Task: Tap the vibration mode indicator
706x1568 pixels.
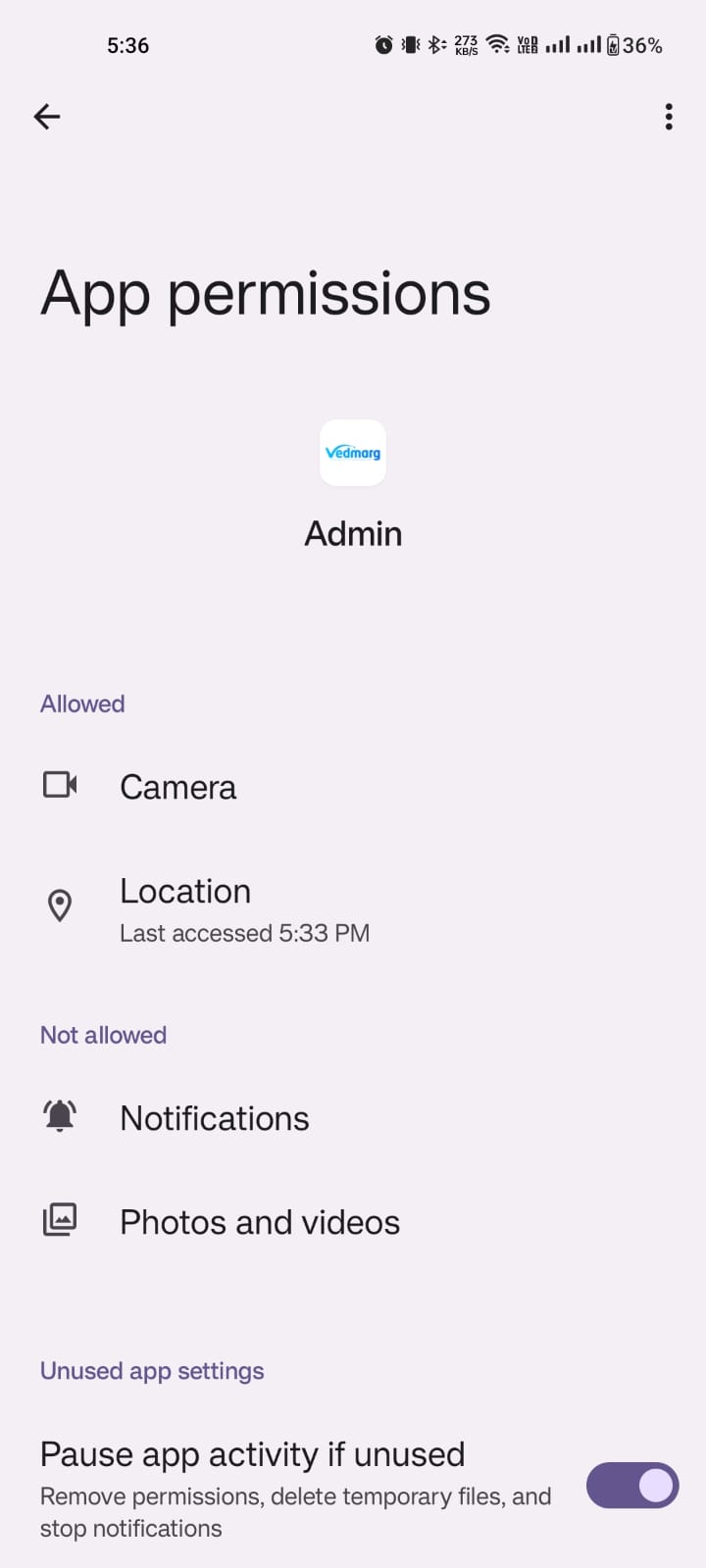Action: coord(409,44)
